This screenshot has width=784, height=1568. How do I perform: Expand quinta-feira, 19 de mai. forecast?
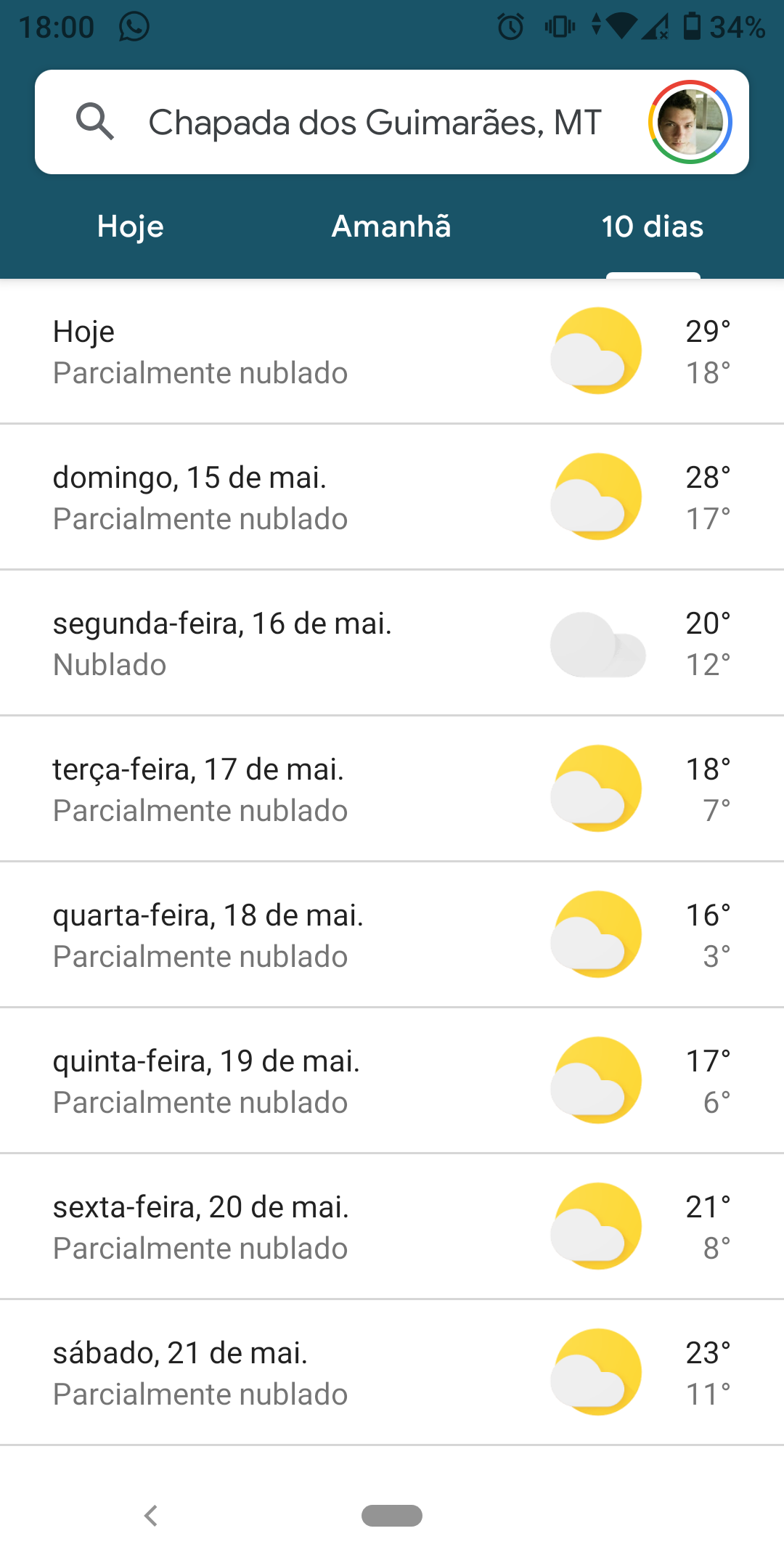[x=392, y=1081]
